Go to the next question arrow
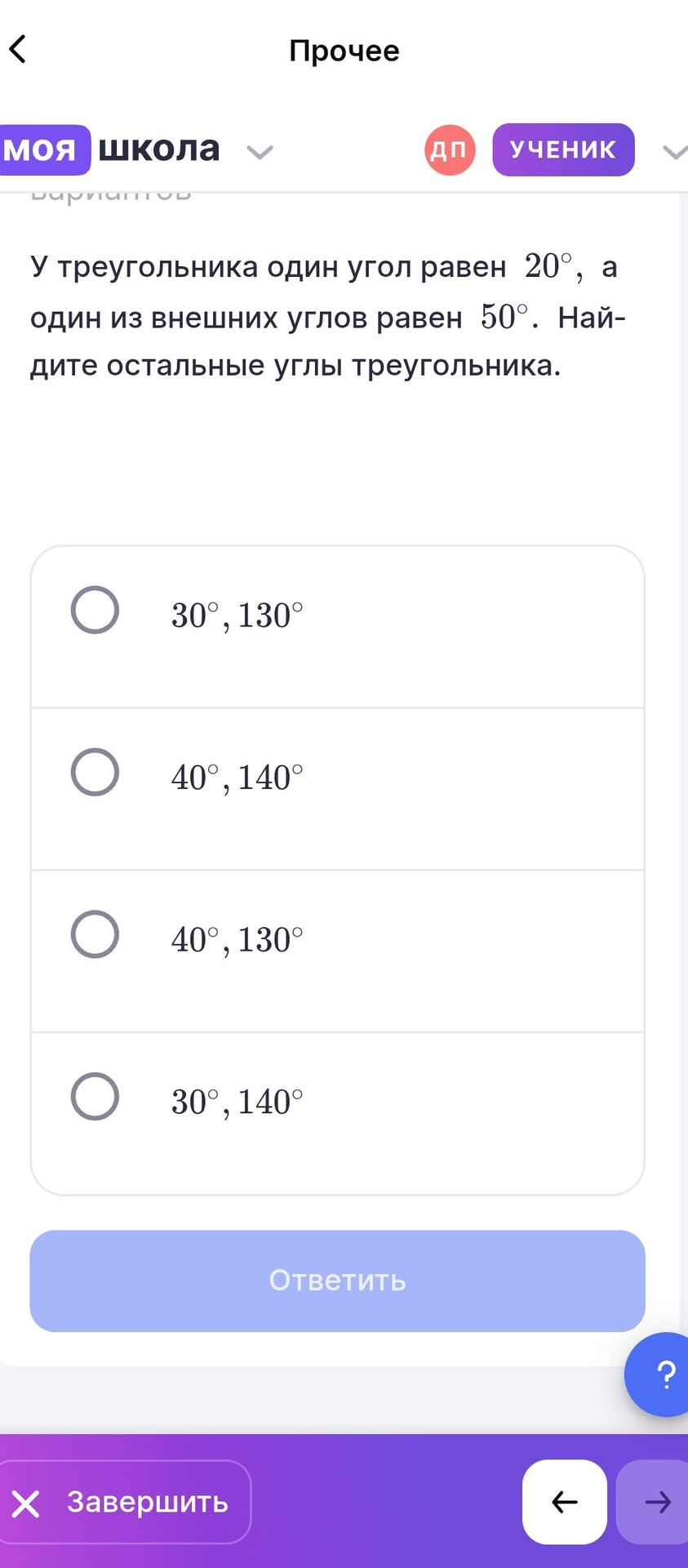The height and width of the screenshot is (1568, 688). [654, 1502]
